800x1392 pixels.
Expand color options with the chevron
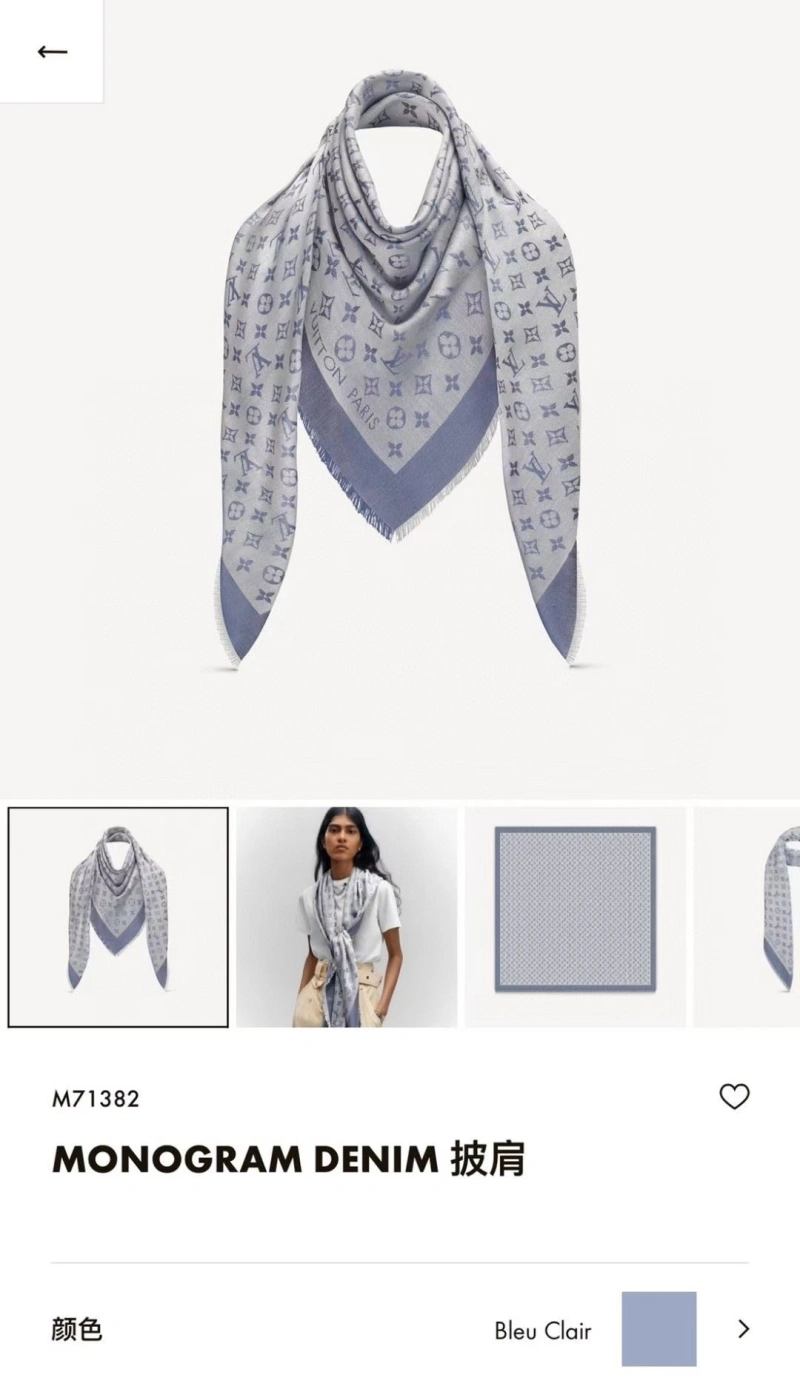(x=743, y=1329)
